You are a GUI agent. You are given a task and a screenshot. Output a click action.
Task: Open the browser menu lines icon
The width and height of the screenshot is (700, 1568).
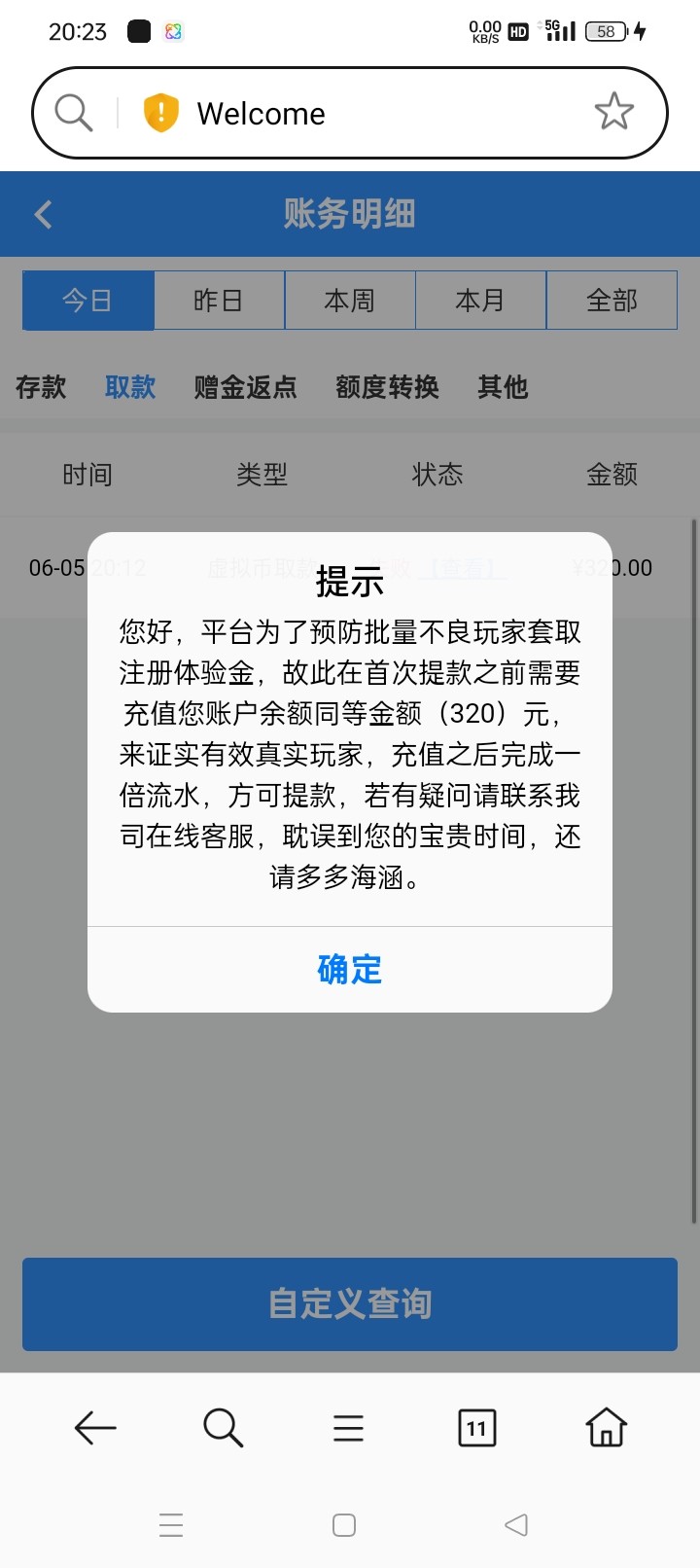(x=348, y=1428)
